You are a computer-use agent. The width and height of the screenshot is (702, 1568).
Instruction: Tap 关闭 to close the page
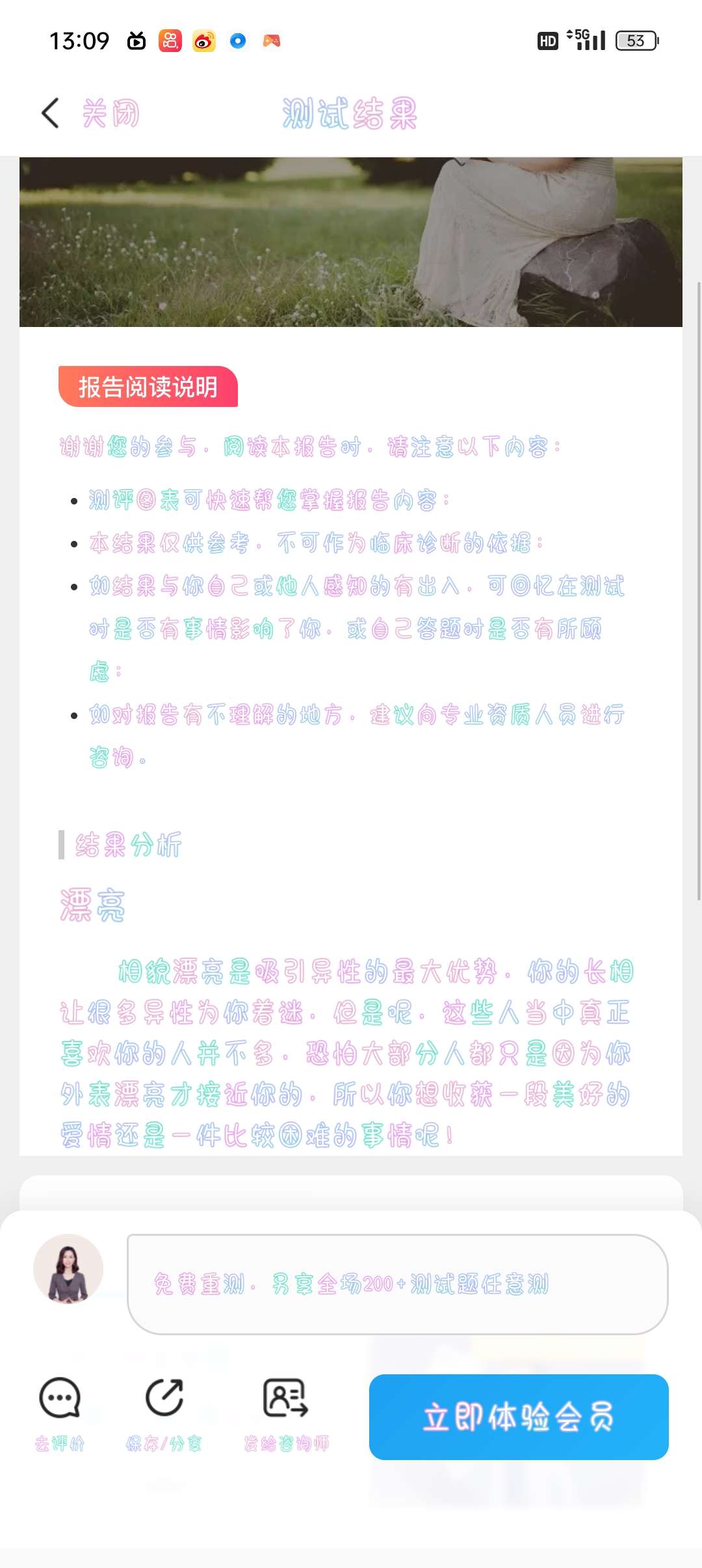[110, 113]
